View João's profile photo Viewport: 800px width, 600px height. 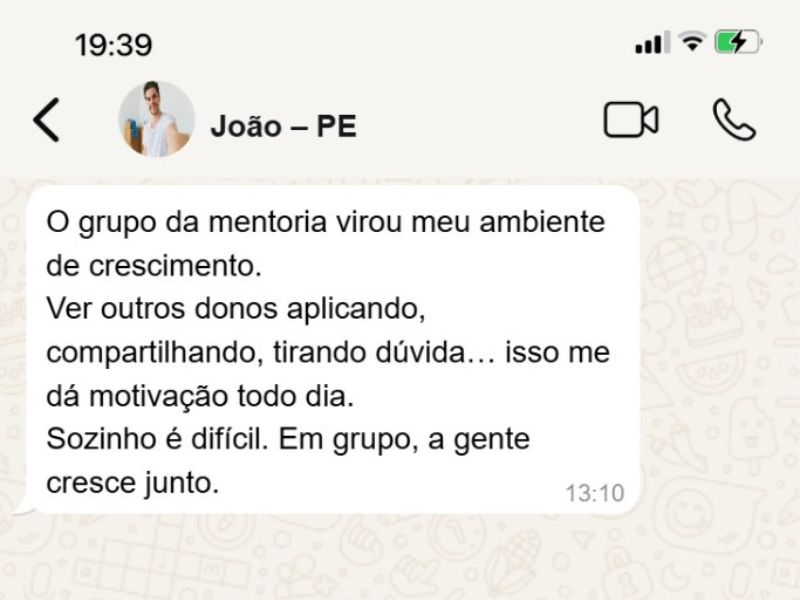tap(156, 120)
